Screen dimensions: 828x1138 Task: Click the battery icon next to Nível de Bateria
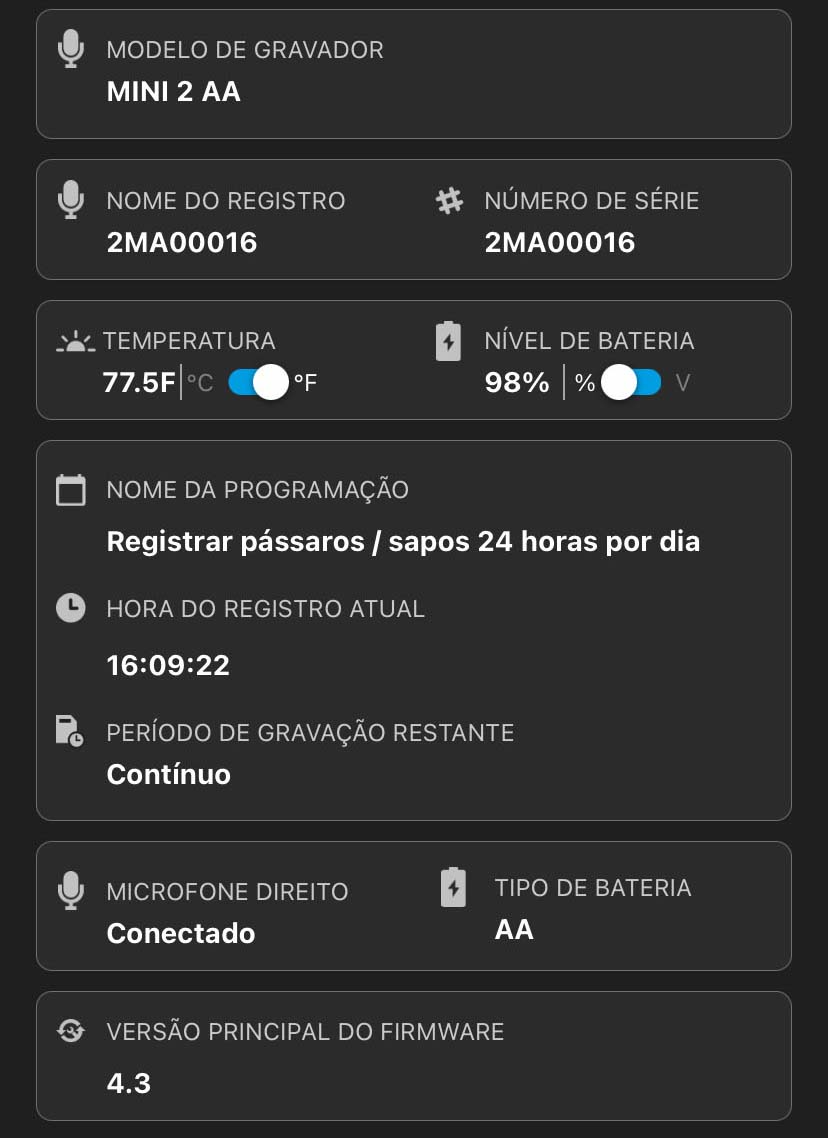[x=447, y=340]
